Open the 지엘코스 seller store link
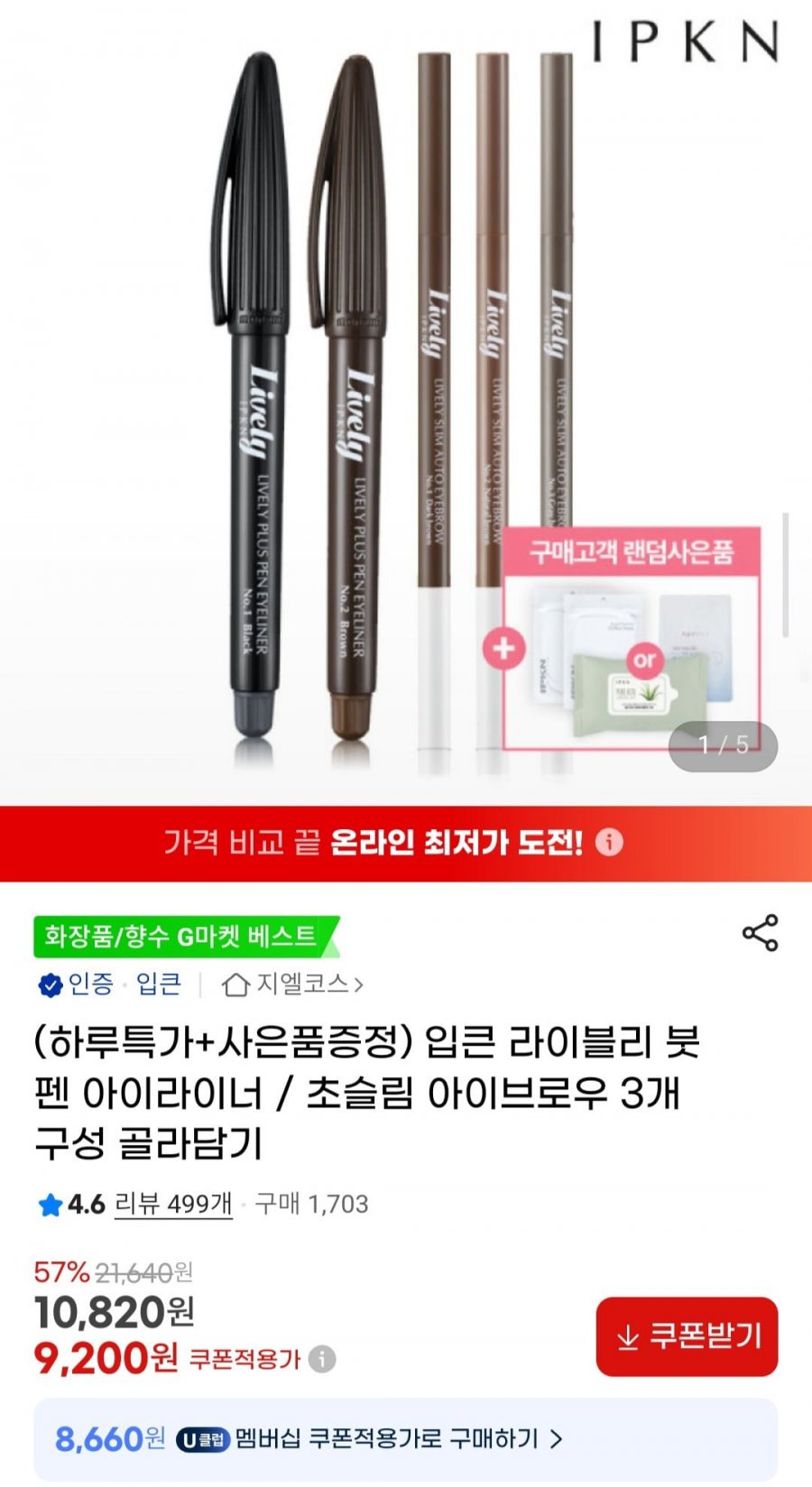 point(293,984)
